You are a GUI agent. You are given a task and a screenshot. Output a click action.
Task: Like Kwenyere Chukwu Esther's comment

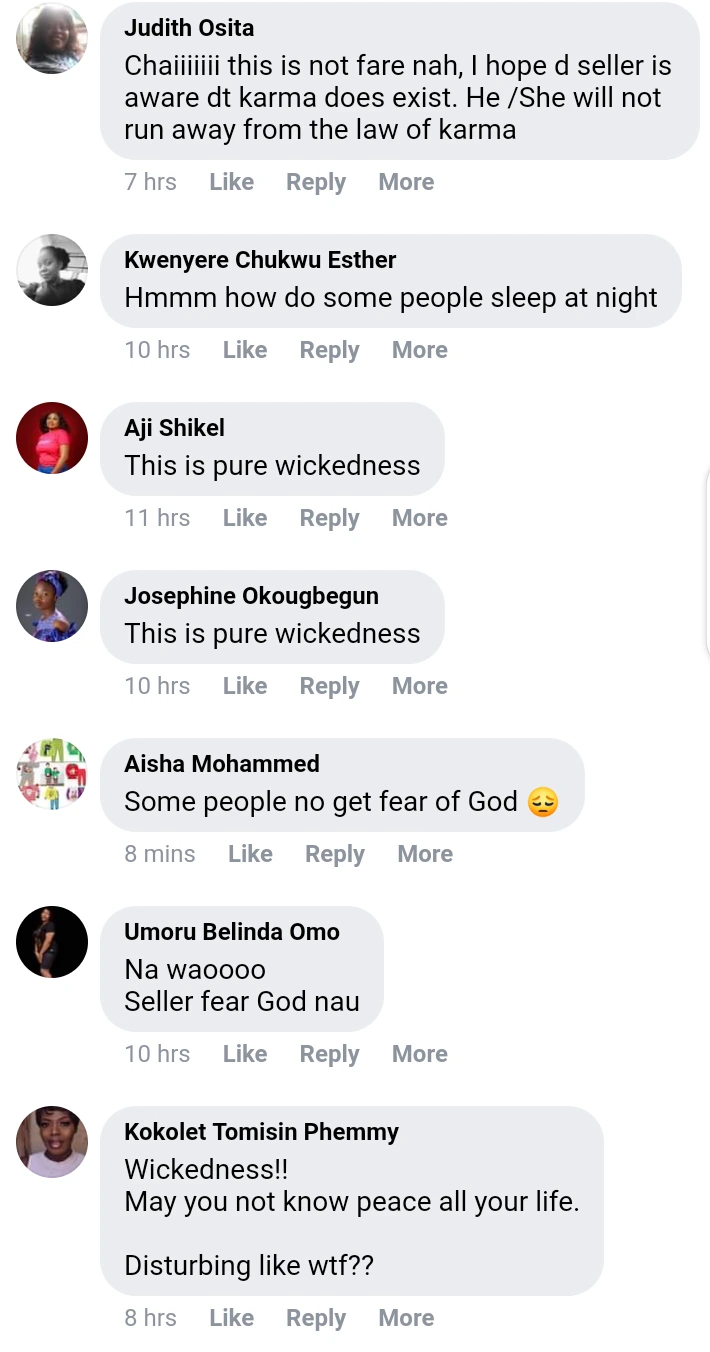(x=245, y=350)
